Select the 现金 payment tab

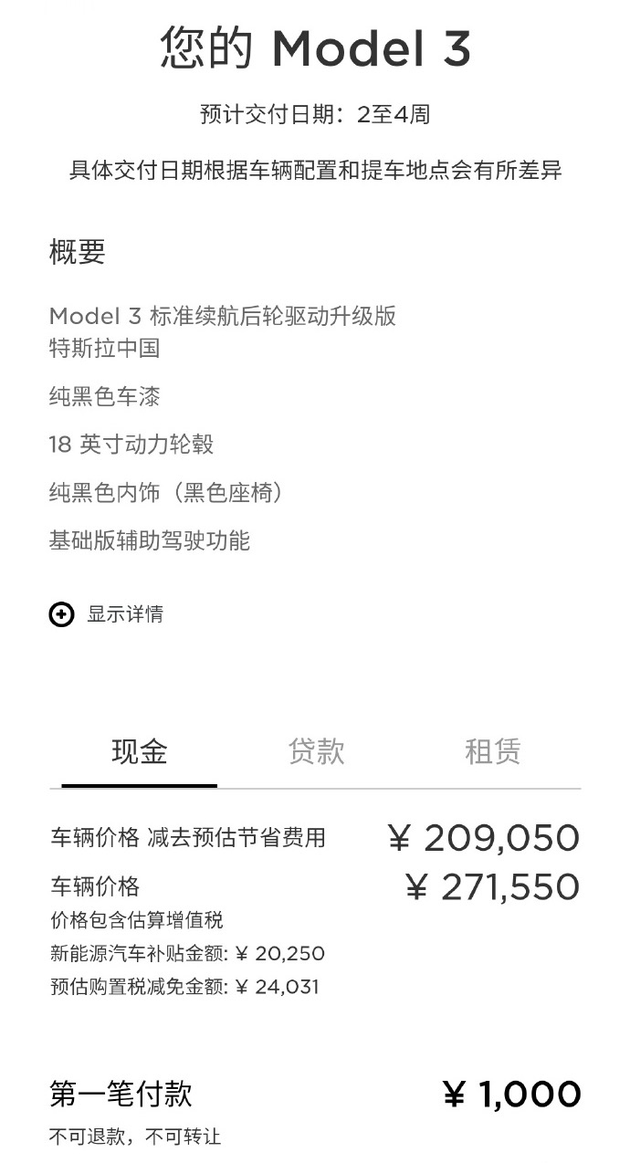pos(139,752)
